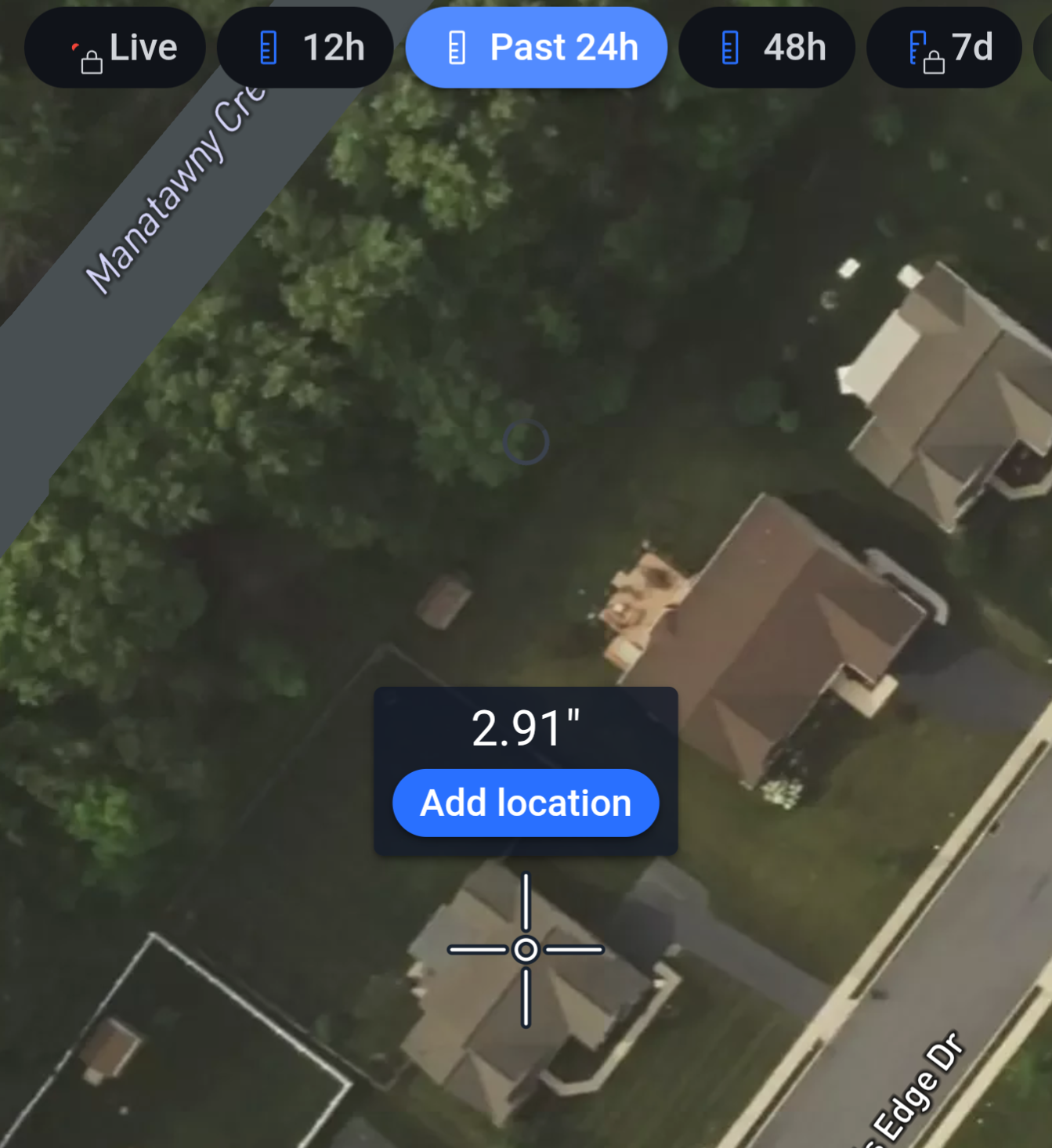Screen dimensions: 1052x1148
Task: Switch to the Live view
Action: point(115,48)
